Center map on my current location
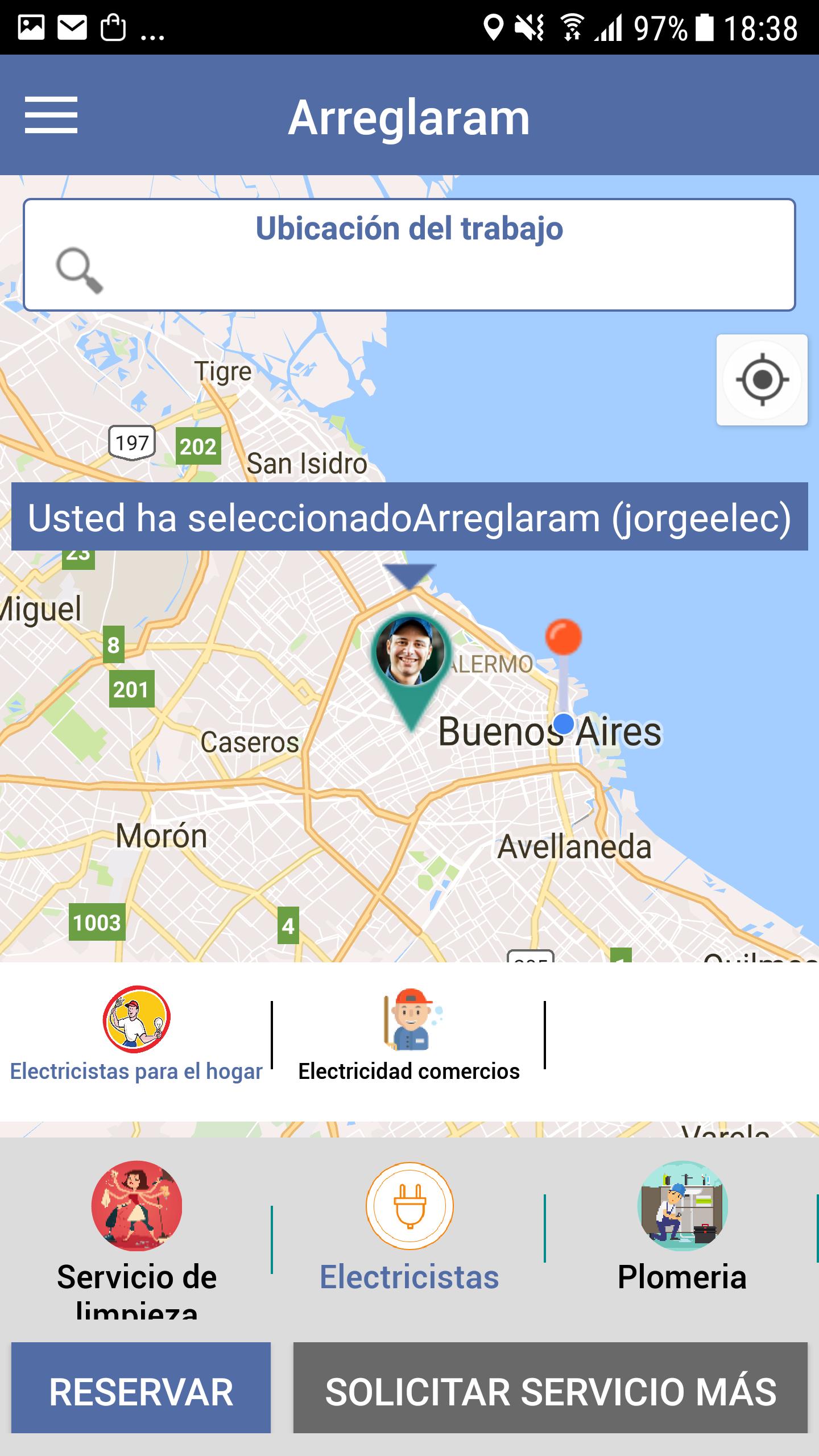Screen dimensions: 819x1456 [x=762, y=380]
